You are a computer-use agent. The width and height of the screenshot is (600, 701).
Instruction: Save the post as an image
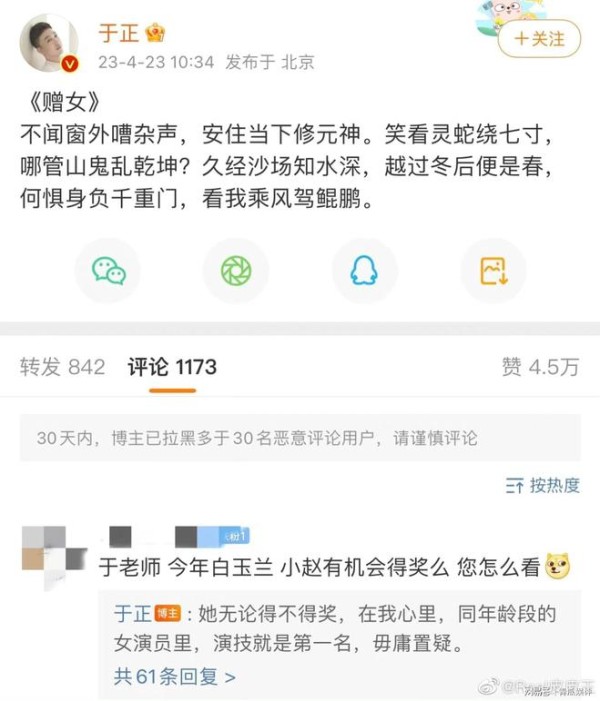[x=492, y=270]
